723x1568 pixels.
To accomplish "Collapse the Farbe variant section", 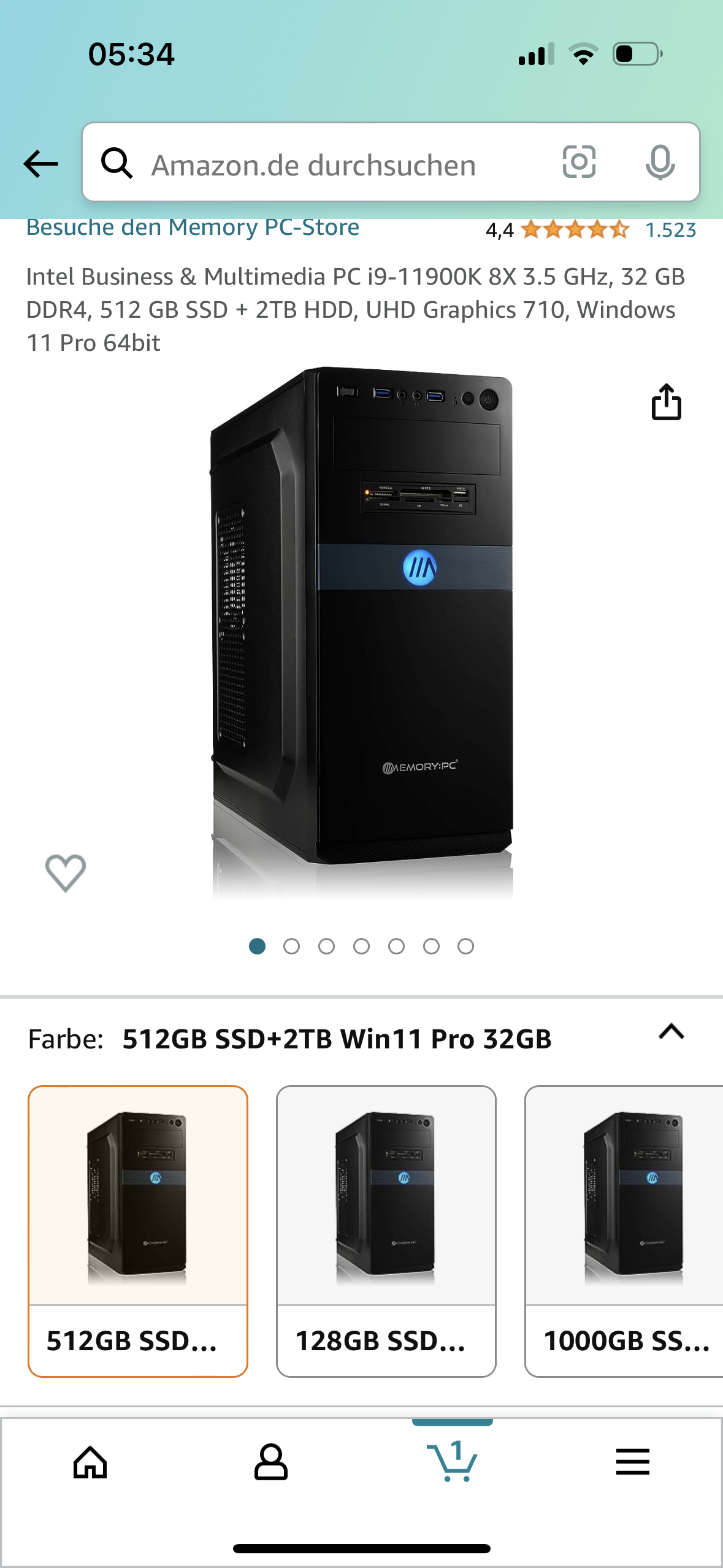I will pos(671,1032).
